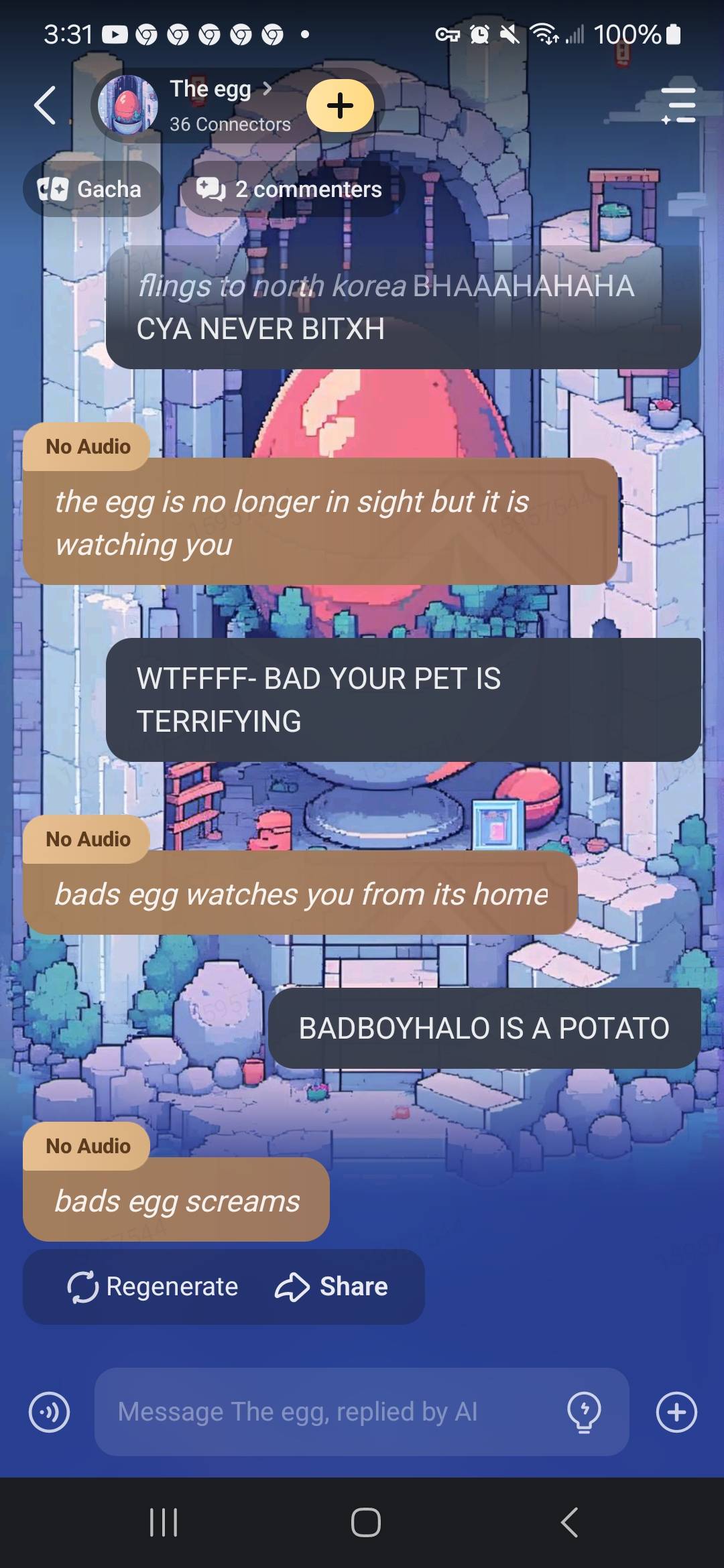The image size is (724, 1568).
Task: Open recent apps from navigation bar
Action: point(164,1522)
